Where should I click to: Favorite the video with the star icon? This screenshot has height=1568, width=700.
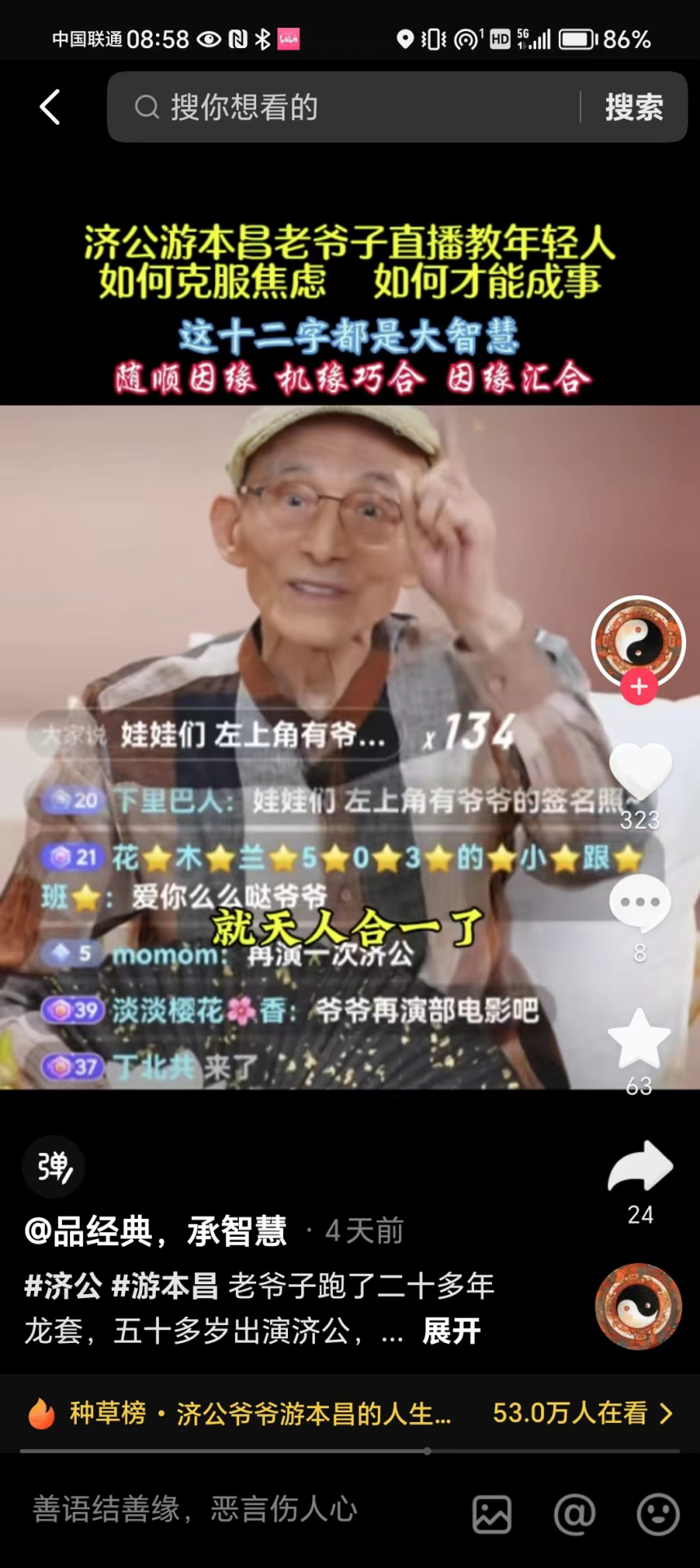coord(639,1040)
